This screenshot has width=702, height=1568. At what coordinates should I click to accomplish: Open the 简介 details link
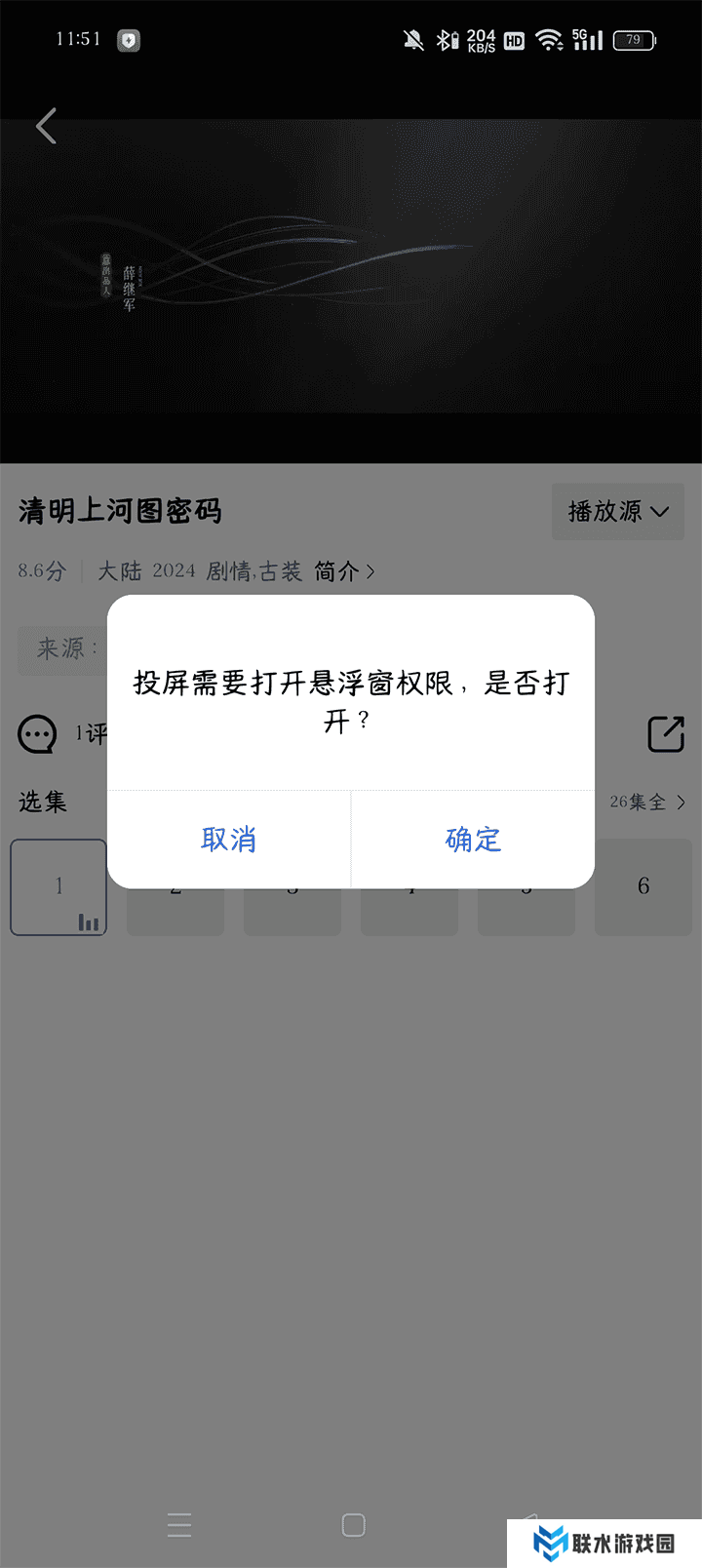[x=344, y=571]
